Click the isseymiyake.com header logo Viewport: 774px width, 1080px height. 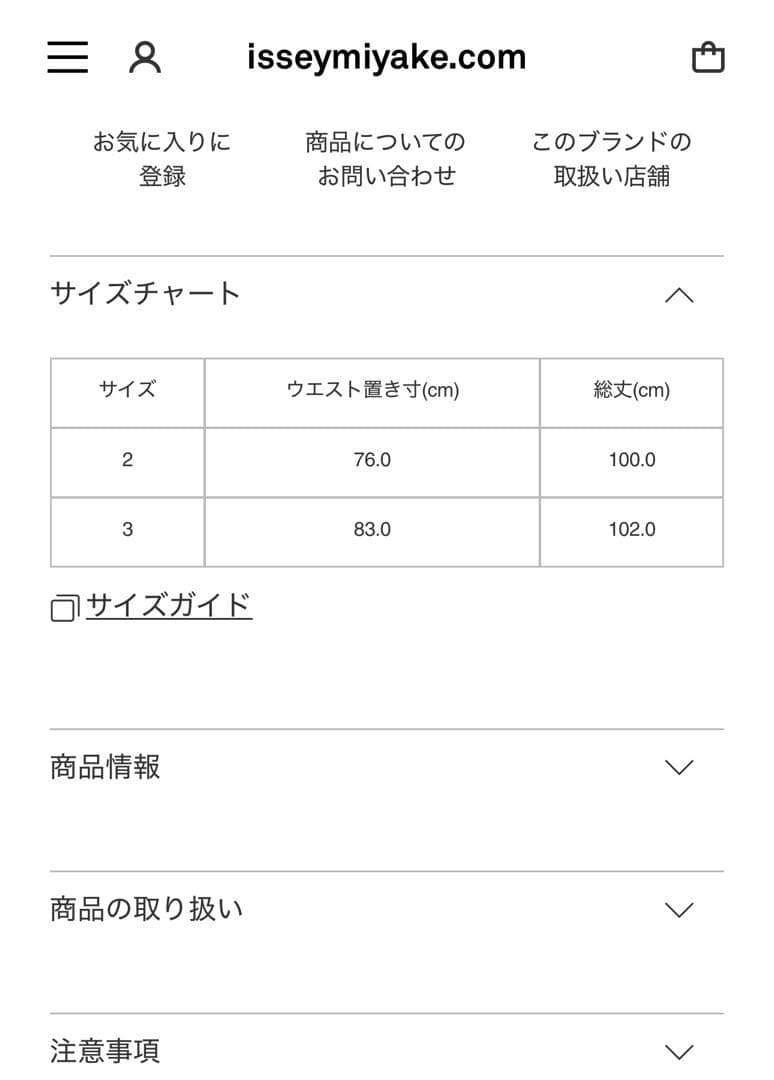(387, 57)
